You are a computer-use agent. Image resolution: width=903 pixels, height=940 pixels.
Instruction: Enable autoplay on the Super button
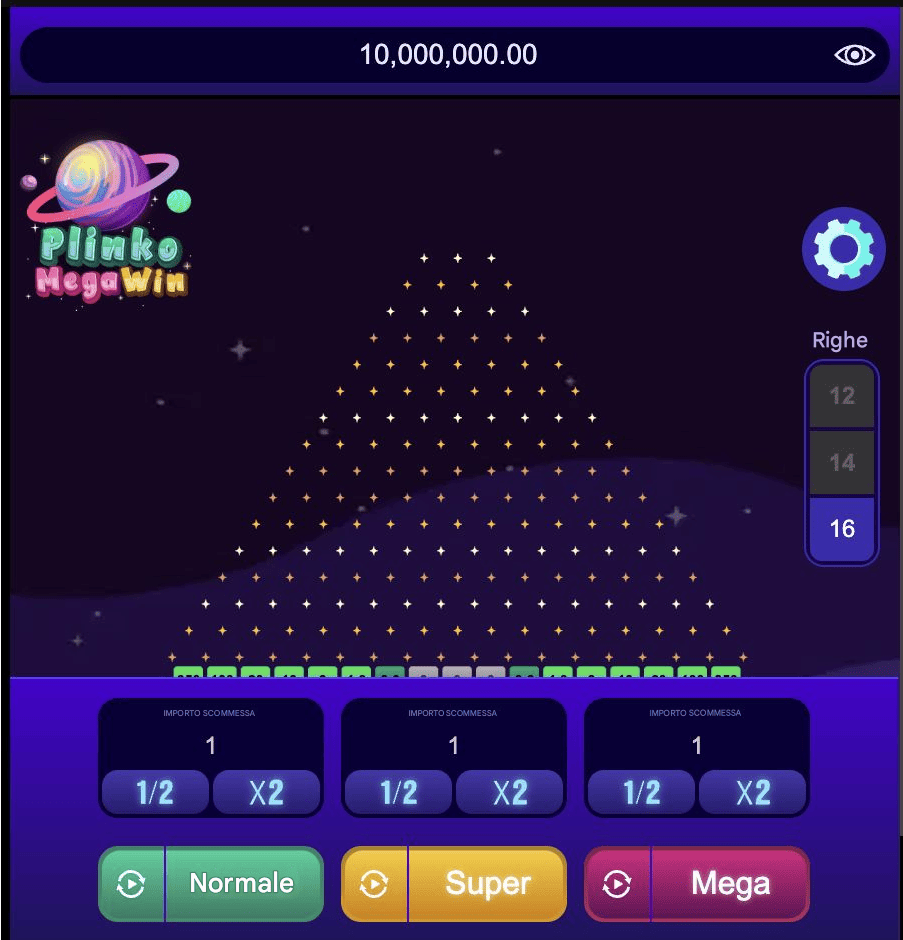coord(374,884)
